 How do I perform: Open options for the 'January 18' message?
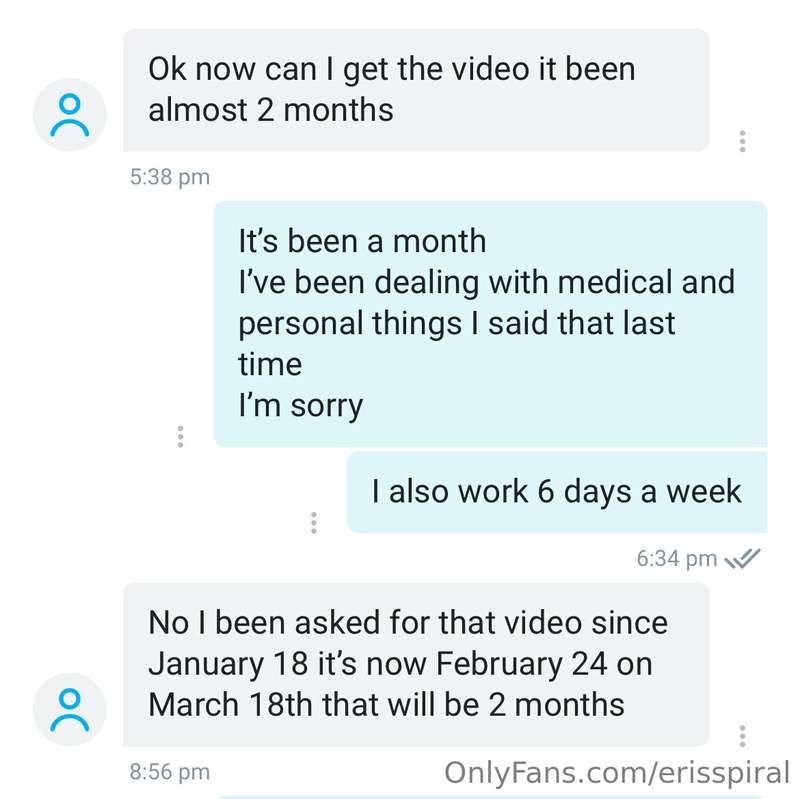[742, 736]
